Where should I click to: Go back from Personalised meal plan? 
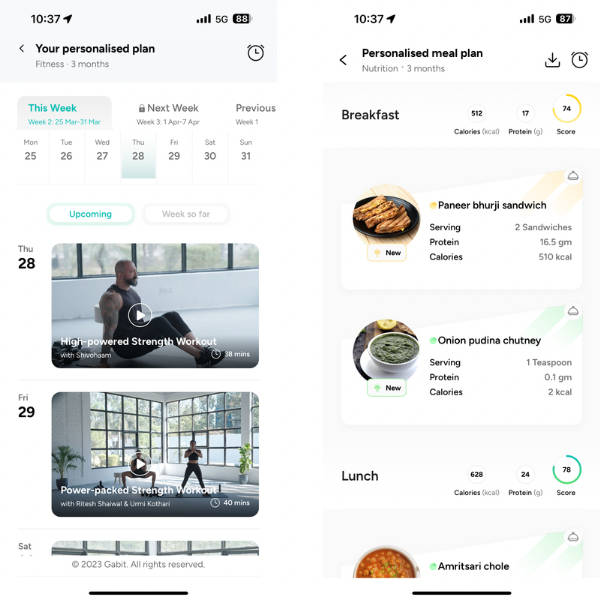pos(343,60)
